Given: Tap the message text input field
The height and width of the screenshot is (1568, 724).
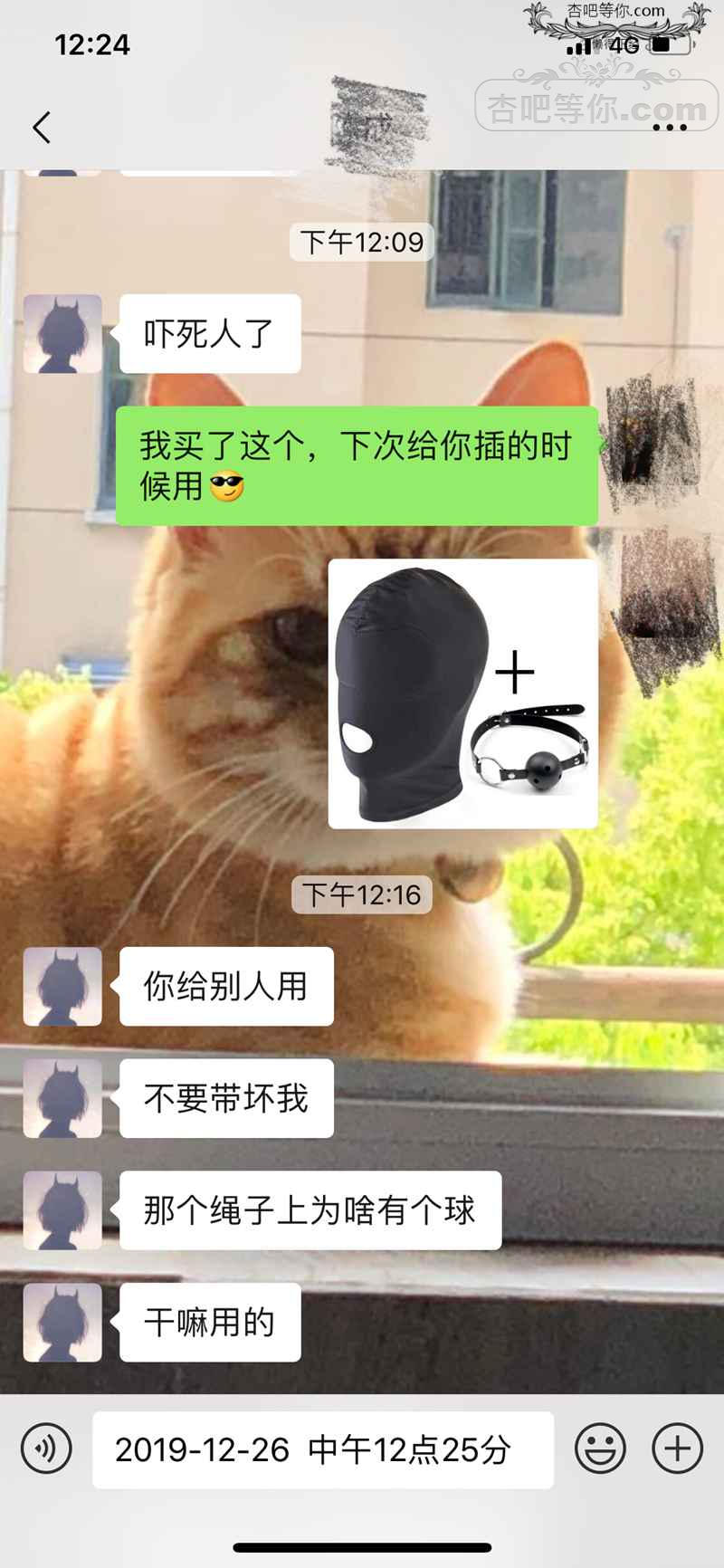Looking at the screenshot, I should tap(322, 1449).
